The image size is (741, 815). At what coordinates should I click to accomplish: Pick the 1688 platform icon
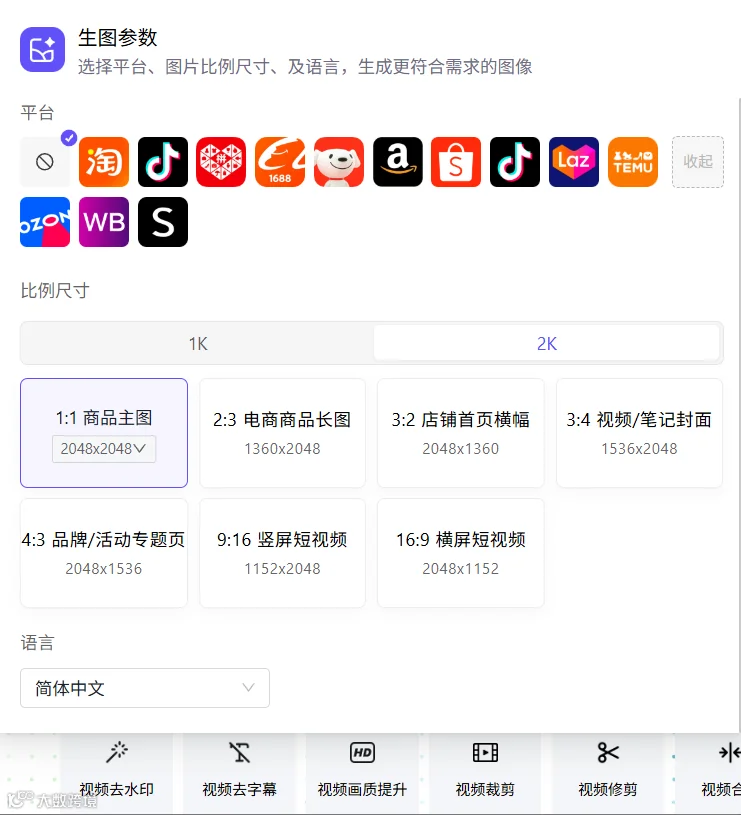(280, 162)
